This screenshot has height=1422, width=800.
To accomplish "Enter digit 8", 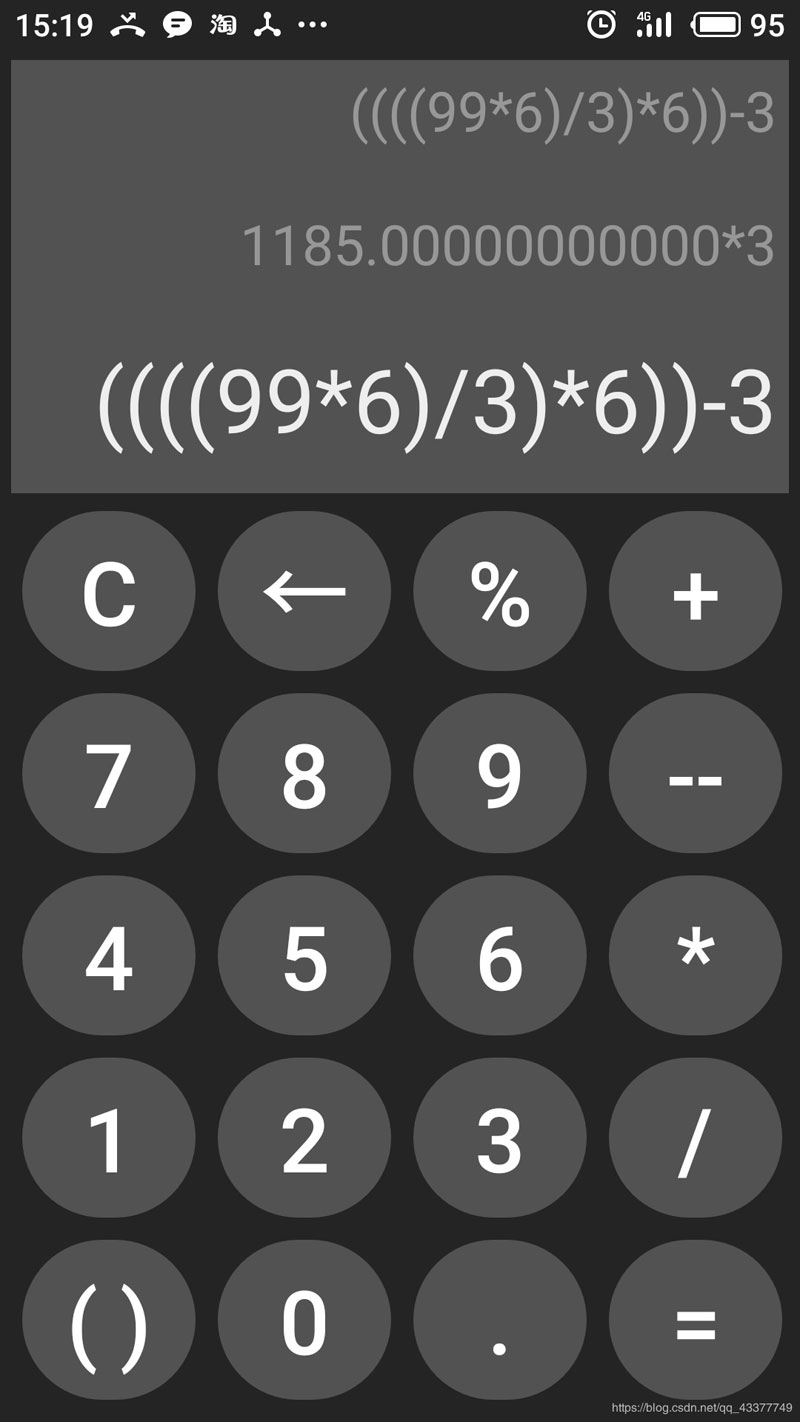I will 304,774.
